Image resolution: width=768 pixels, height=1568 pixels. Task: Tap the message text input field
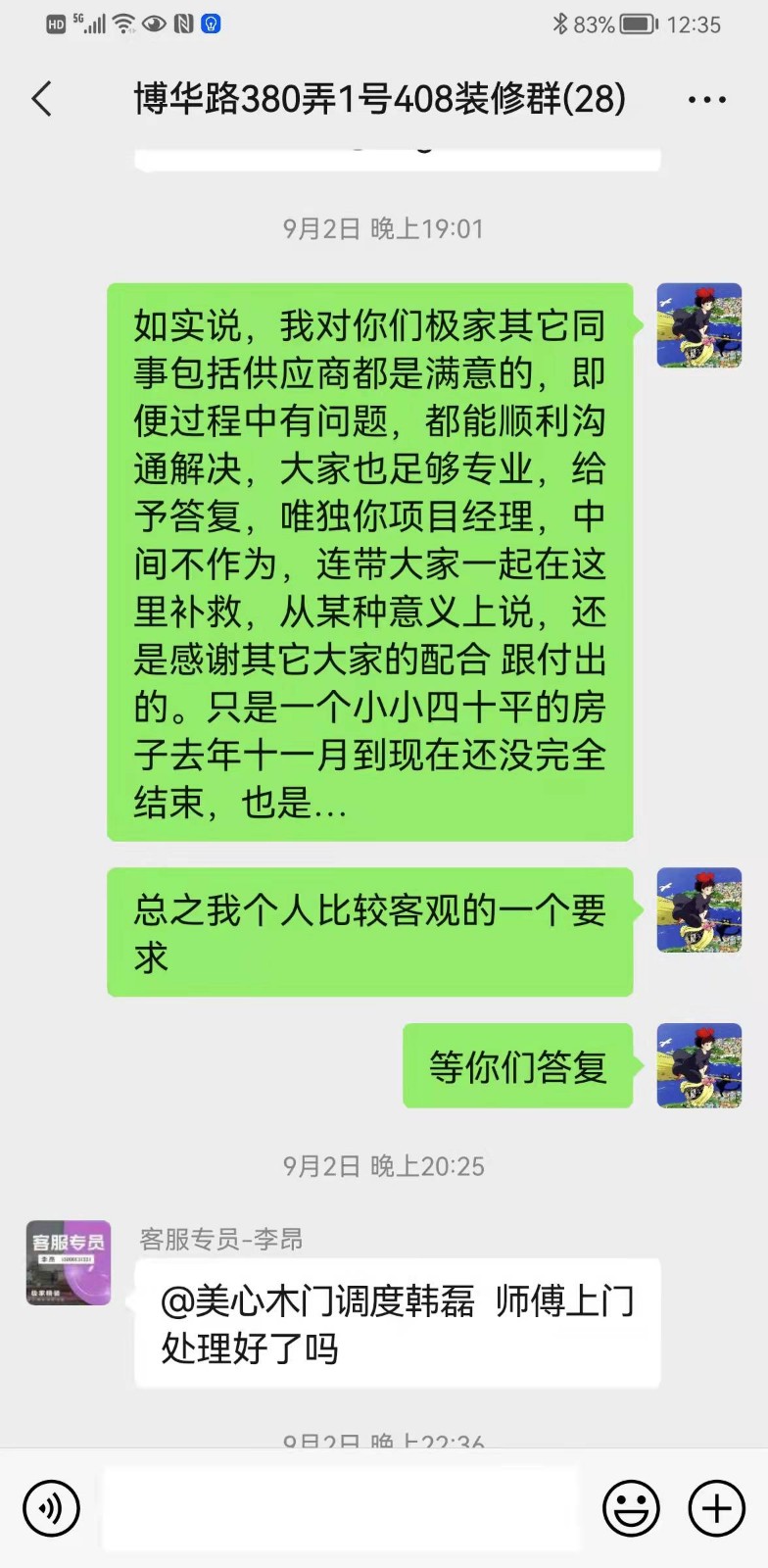pyautogui.click(x=341, y=1507)
